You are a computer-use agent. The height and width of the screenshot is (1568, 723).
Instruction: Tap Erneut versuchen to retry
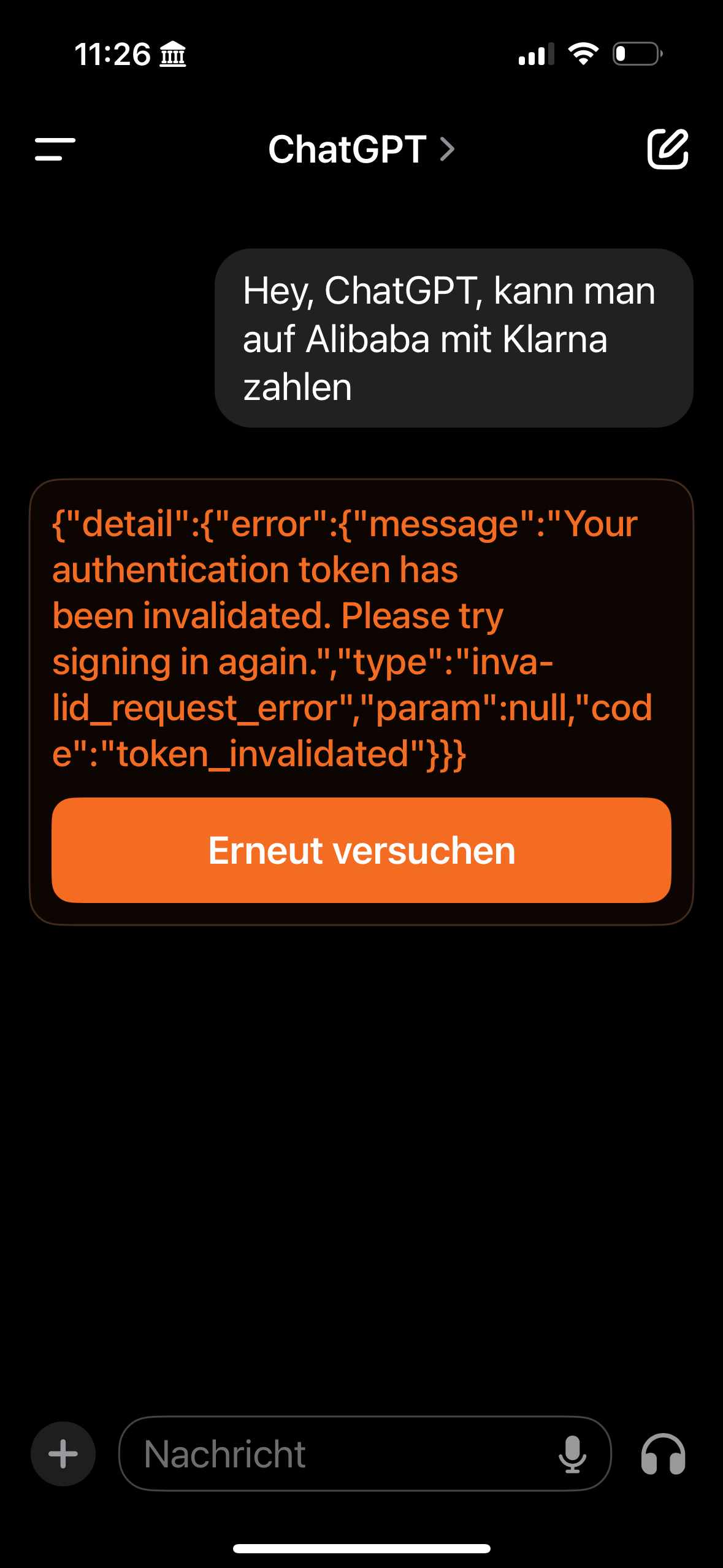click(361, 850)
